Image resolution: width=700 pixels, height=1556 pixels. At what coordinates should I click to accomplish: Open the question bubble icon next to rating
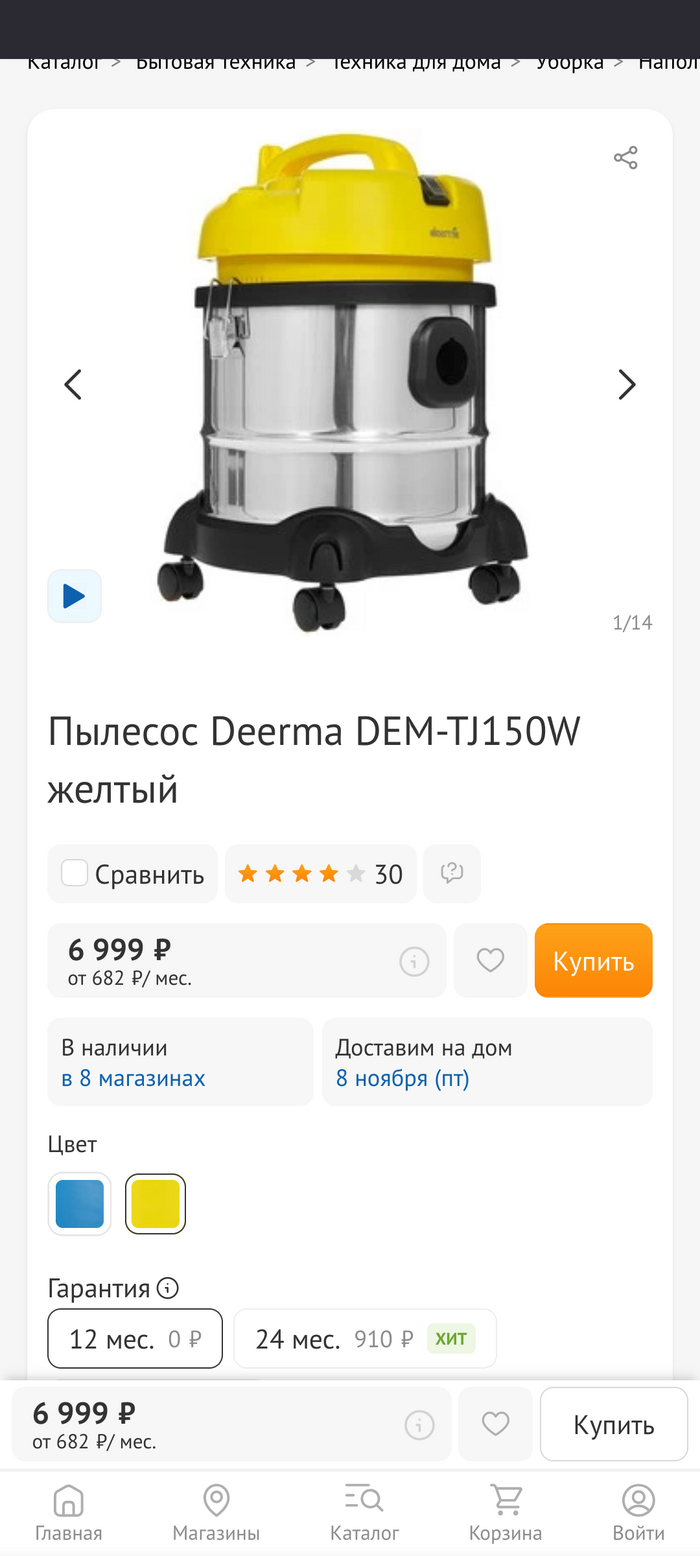coord(452,873)
